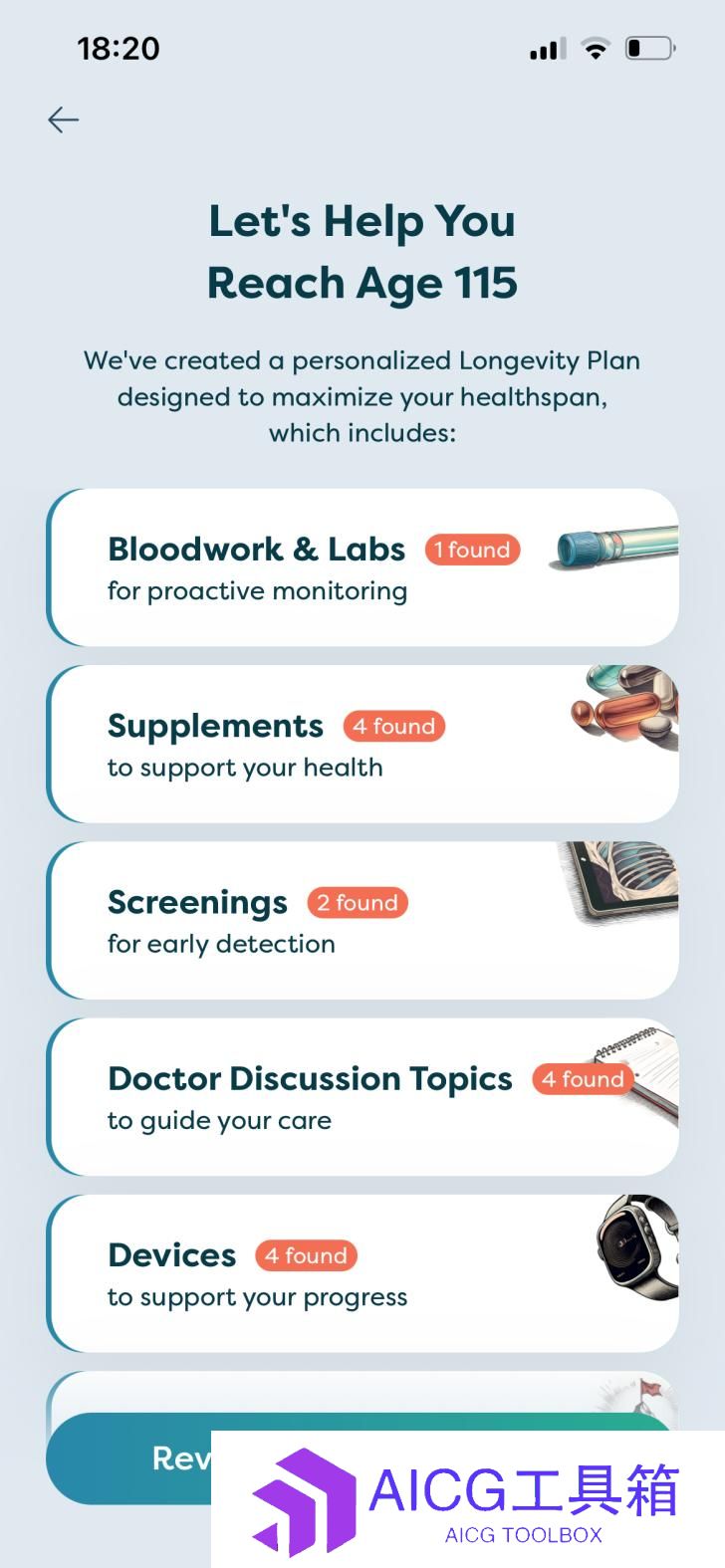Tap the Review button at the bottom

click(x=129, y=1458)
